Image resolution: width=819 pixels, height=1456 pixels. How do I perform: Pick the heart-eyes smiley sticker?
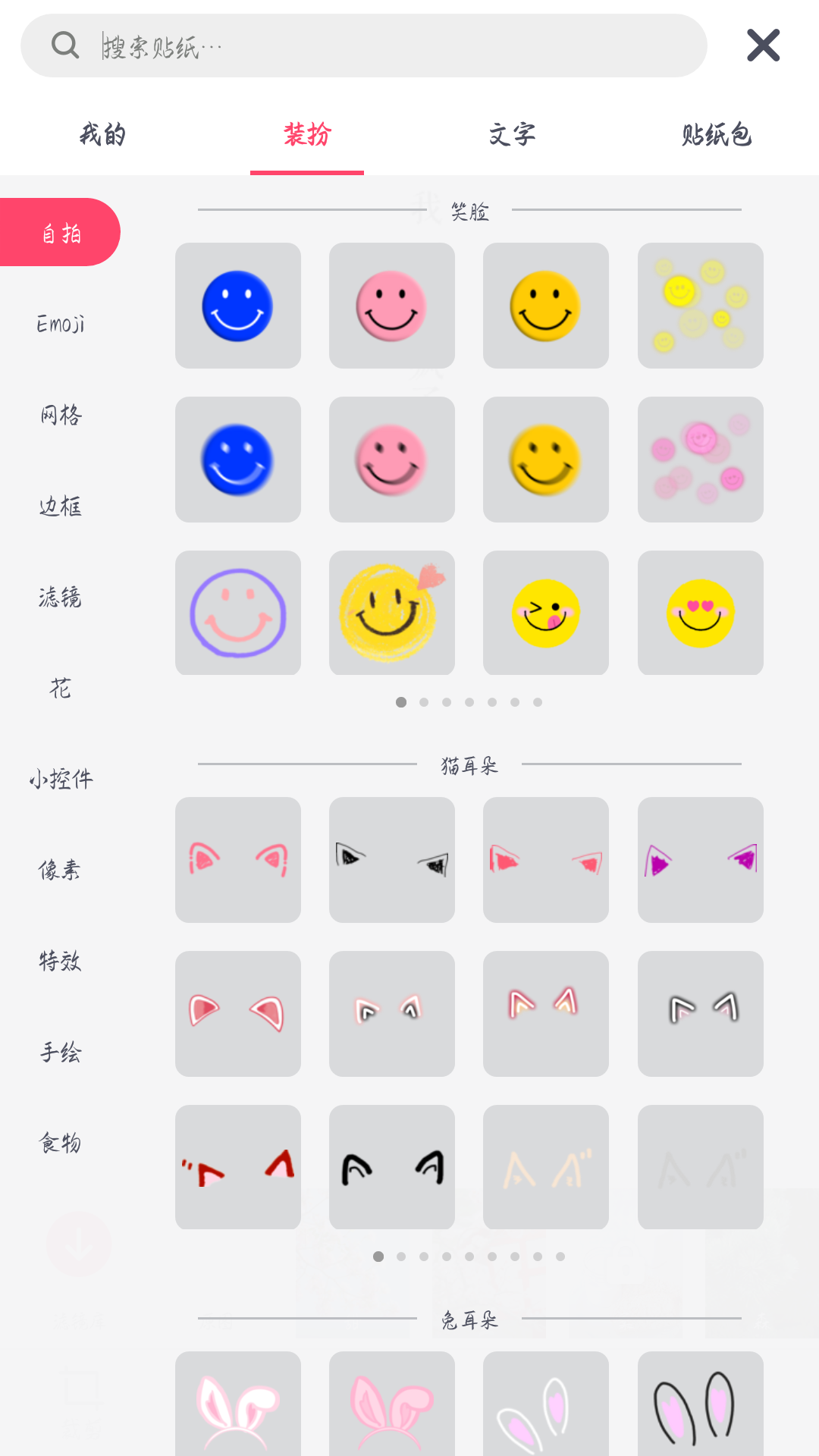tap(700, 613)
